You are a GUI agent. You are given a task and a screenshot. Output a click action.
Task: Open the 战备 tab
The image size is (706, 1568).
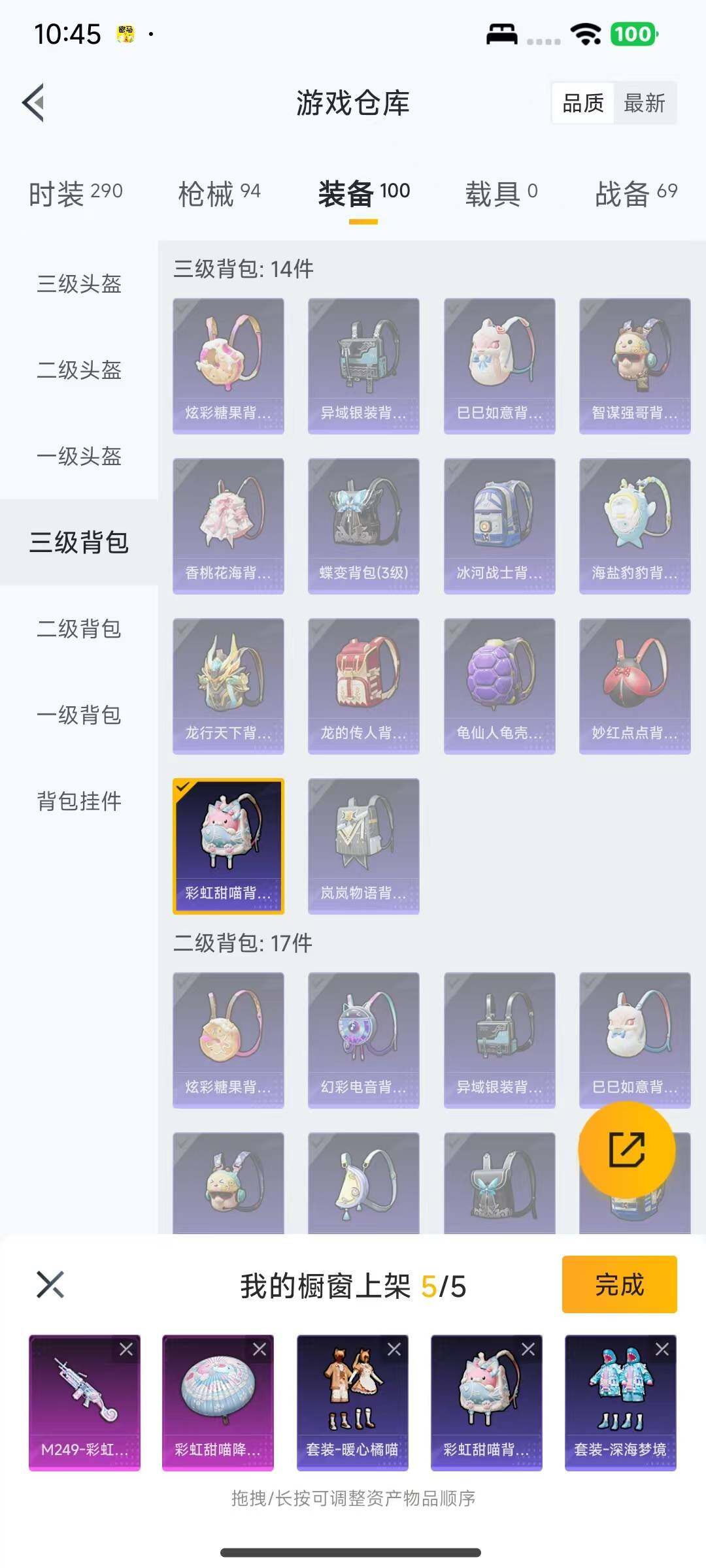[635, 193]
